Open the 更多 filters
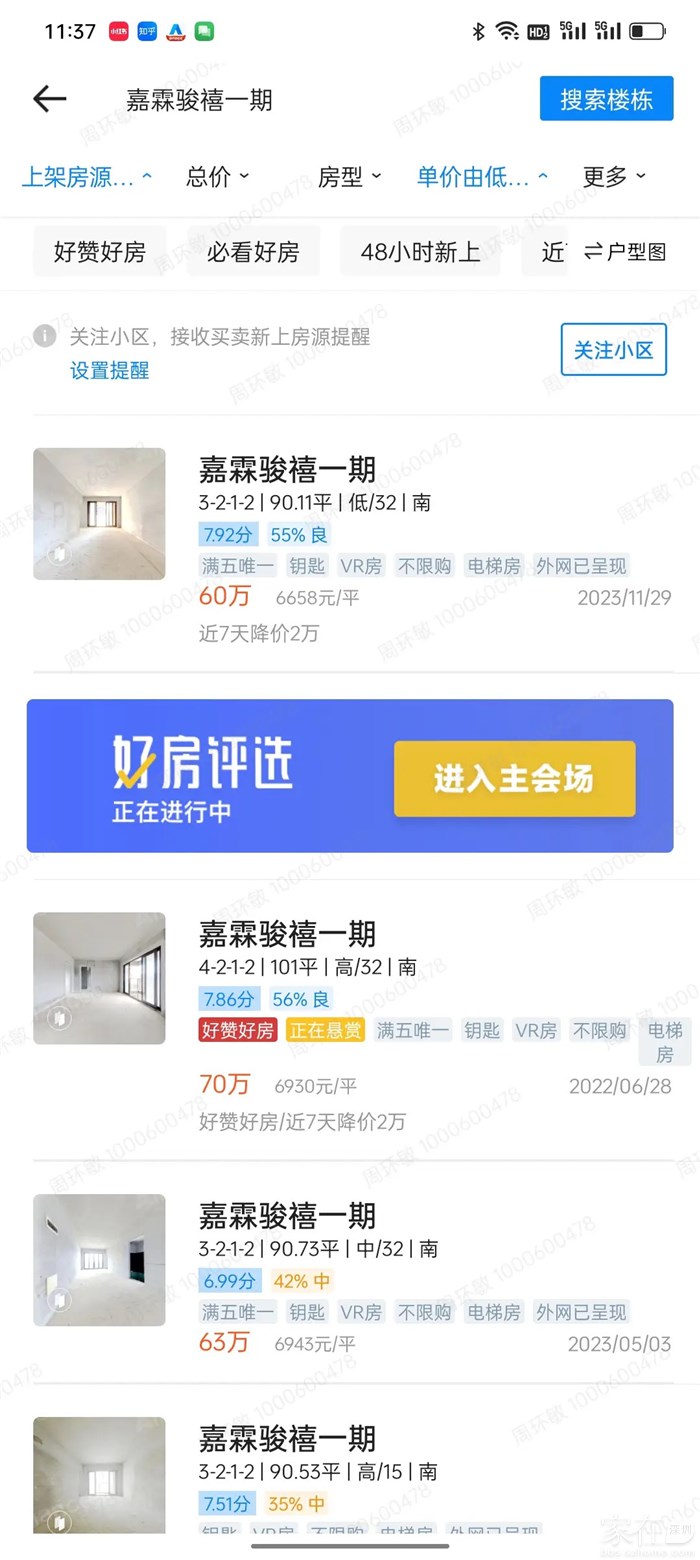The width and height of the screenshot is (700, 1560). (x=614, y=178)
